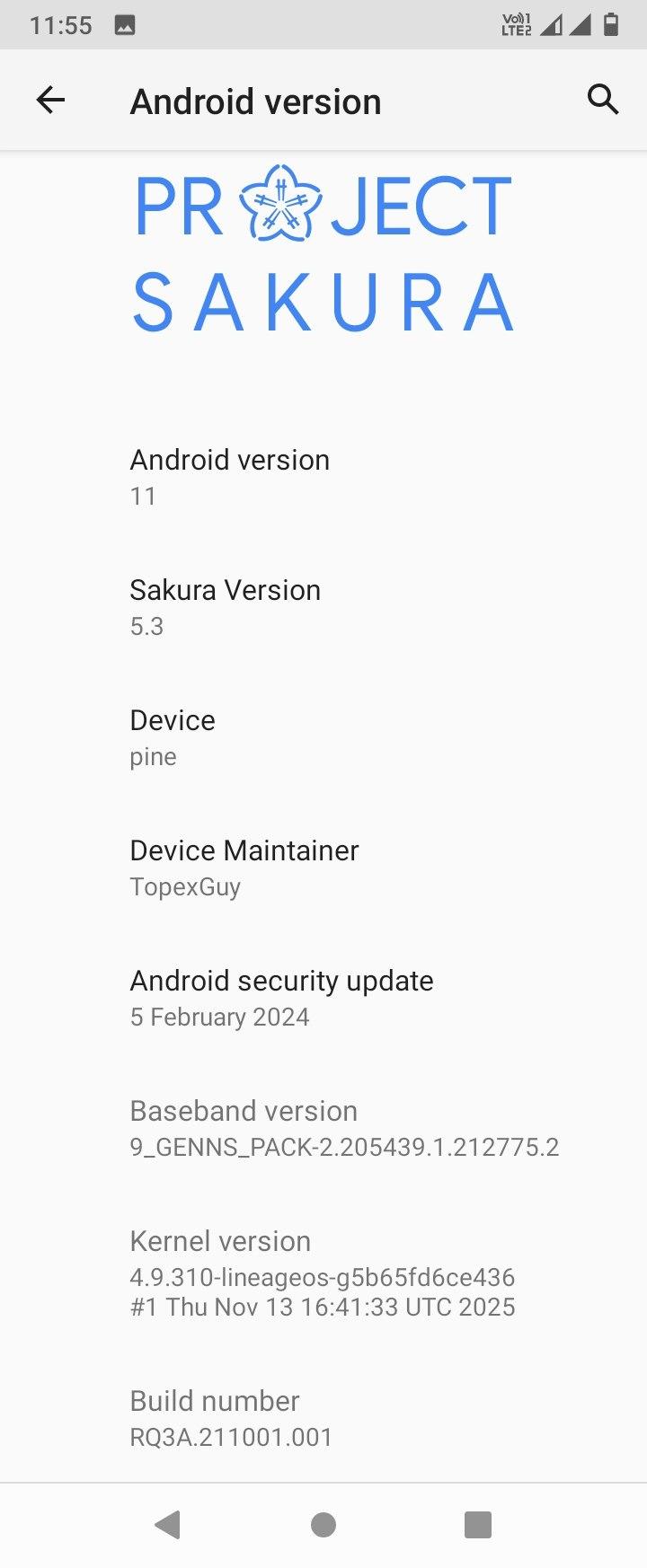Go back from Android version screen
Image resolution: width=647 pixels, height=1568 pixels.
(x=51, y=100)
